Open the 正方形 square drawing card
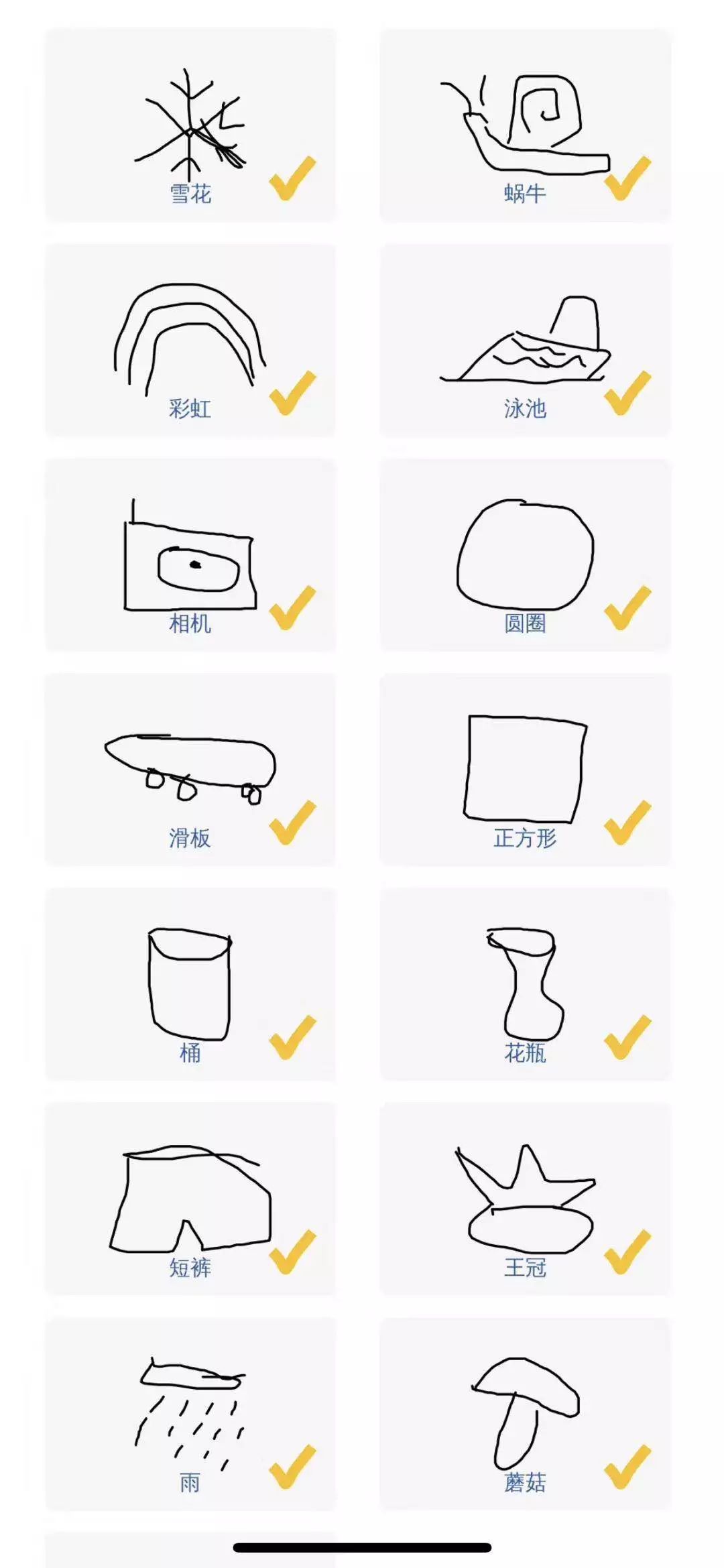724x1568 pixels. 525,770
